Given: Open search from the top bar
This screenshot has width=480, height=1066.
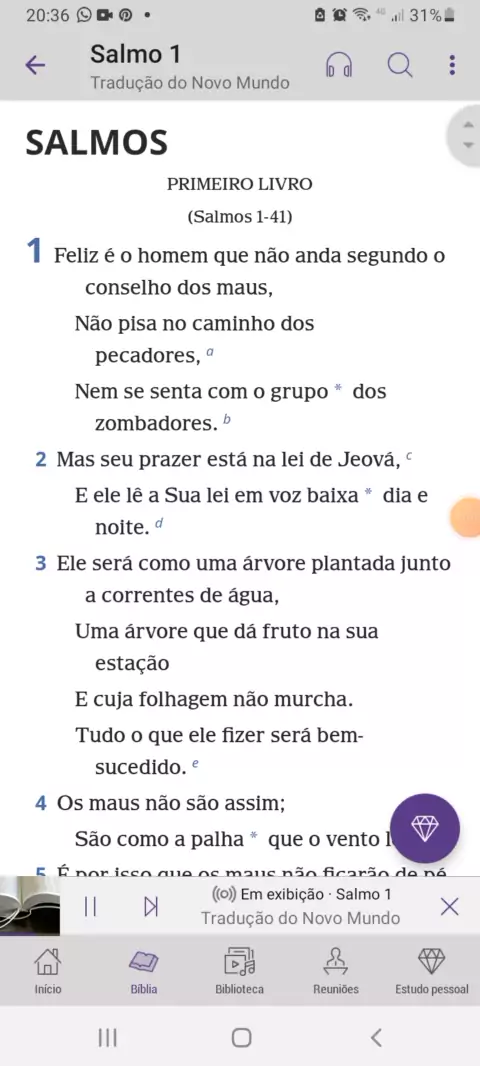Looking at the screenshot, I should 400,65.
